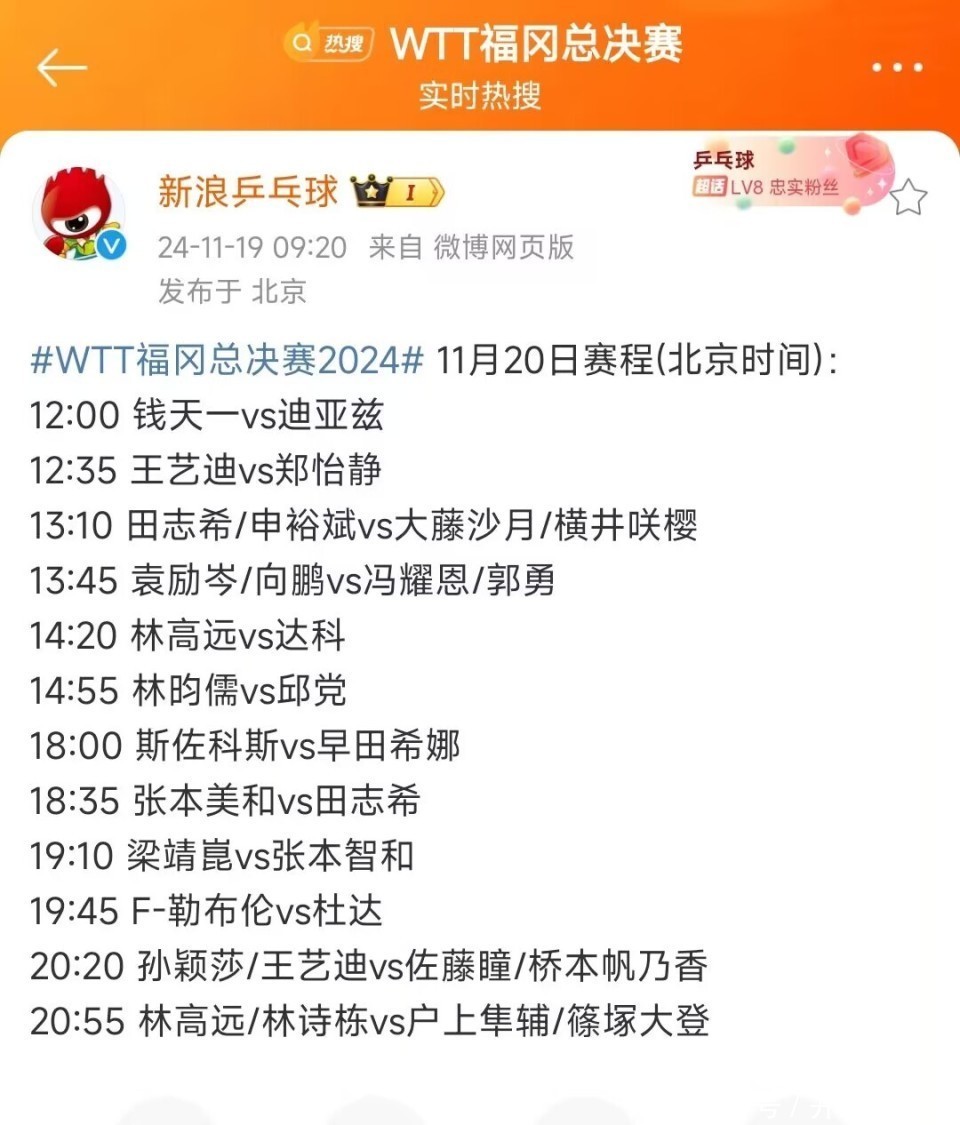Open the 新浪乒乓球 account name
The width and height of the screenshot is (960, 1125).
248,192
